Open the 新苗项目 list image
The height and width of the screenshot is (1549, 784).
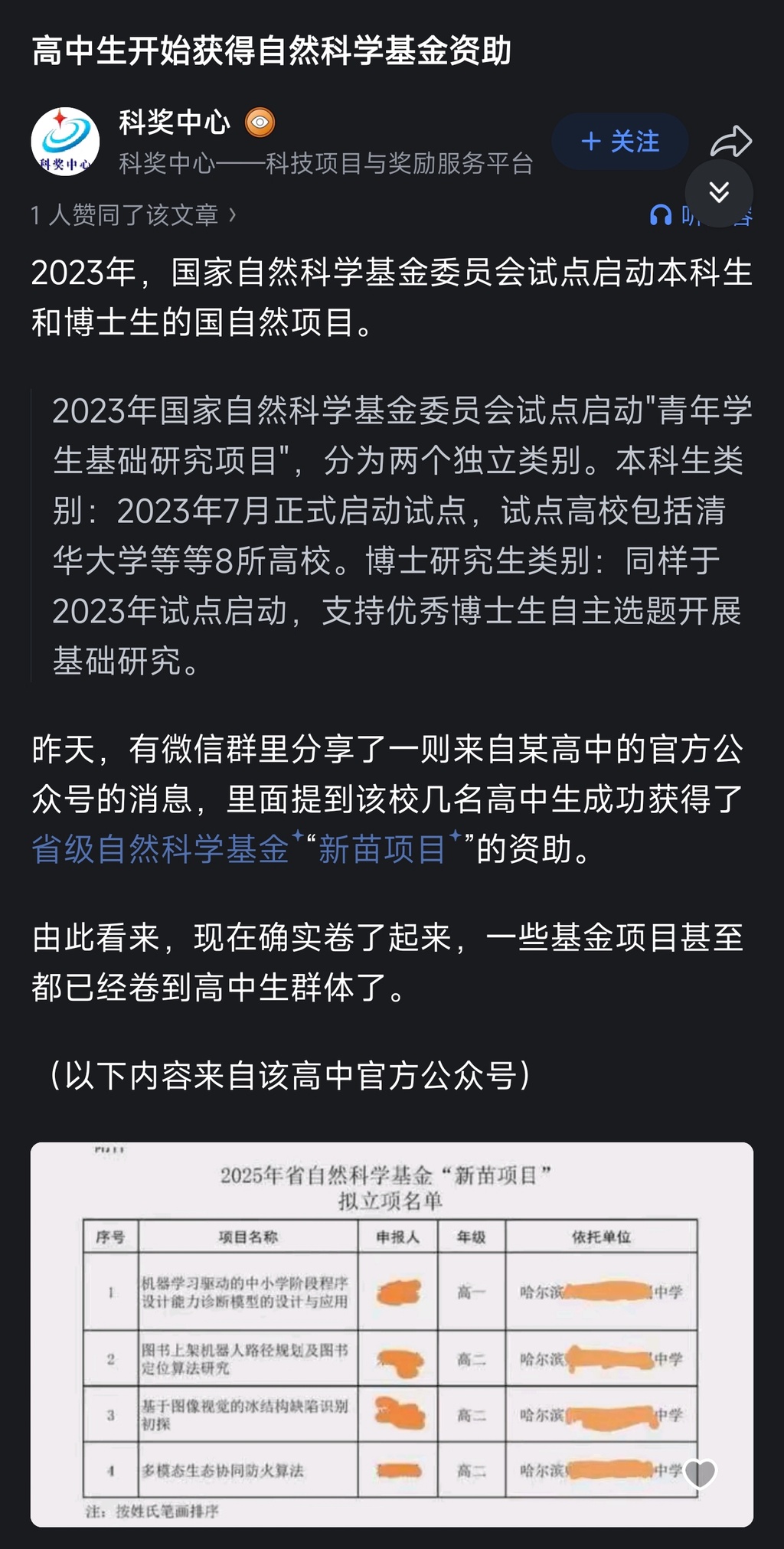[x=391, y=1334]
